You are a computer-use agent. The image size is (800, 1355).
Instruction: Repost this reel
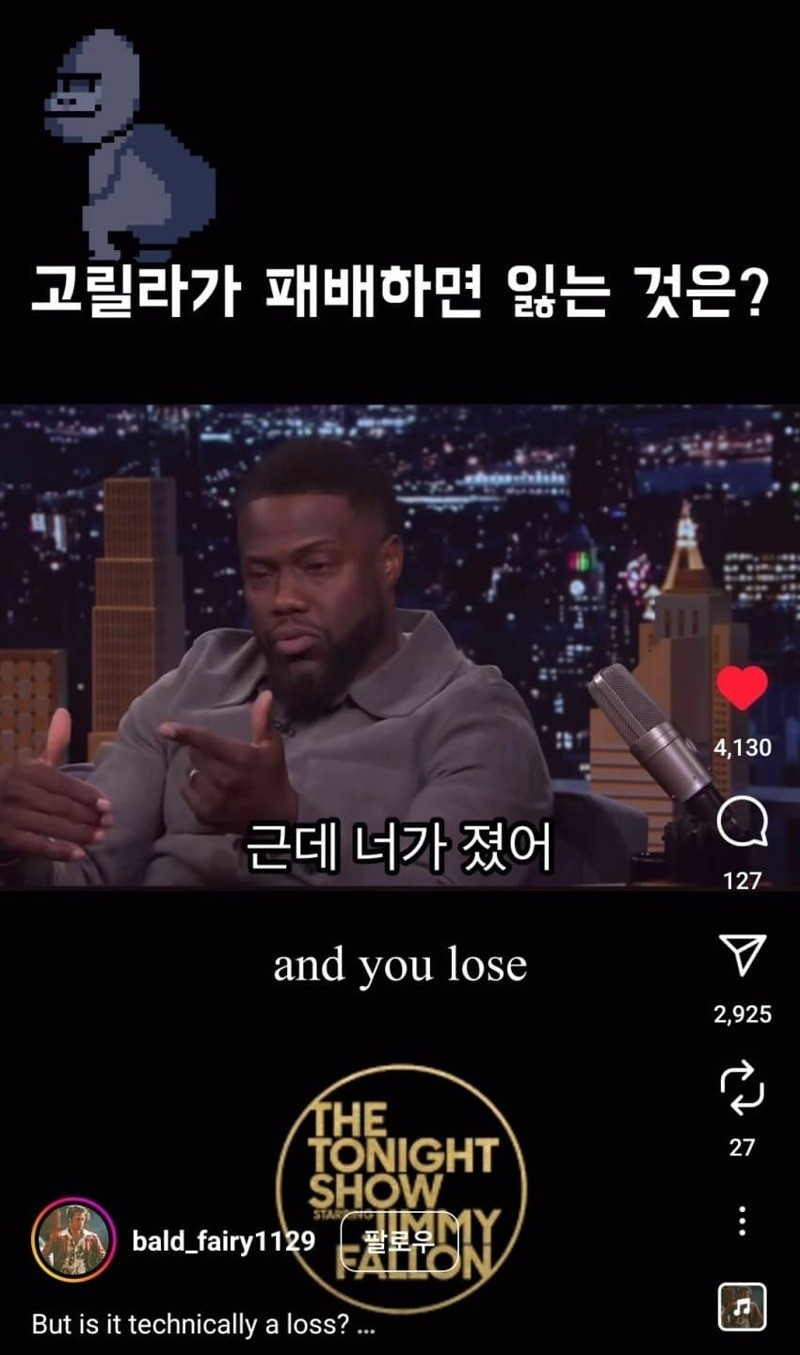pyautogui.click(x=742, y=1089)
